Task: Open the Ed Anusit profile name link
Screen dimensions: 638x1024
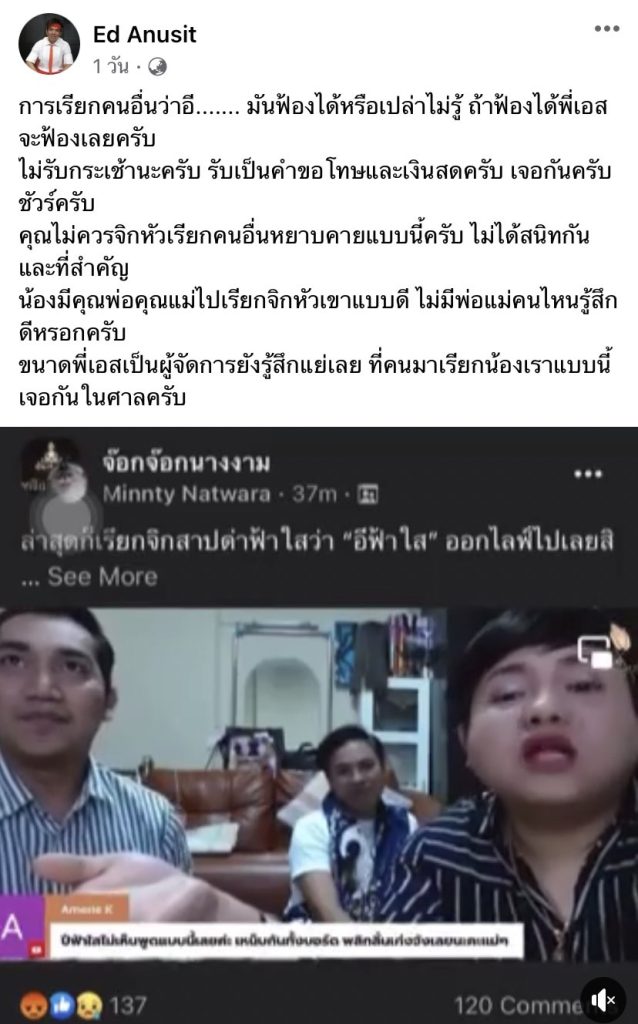Action: [144, 34]
